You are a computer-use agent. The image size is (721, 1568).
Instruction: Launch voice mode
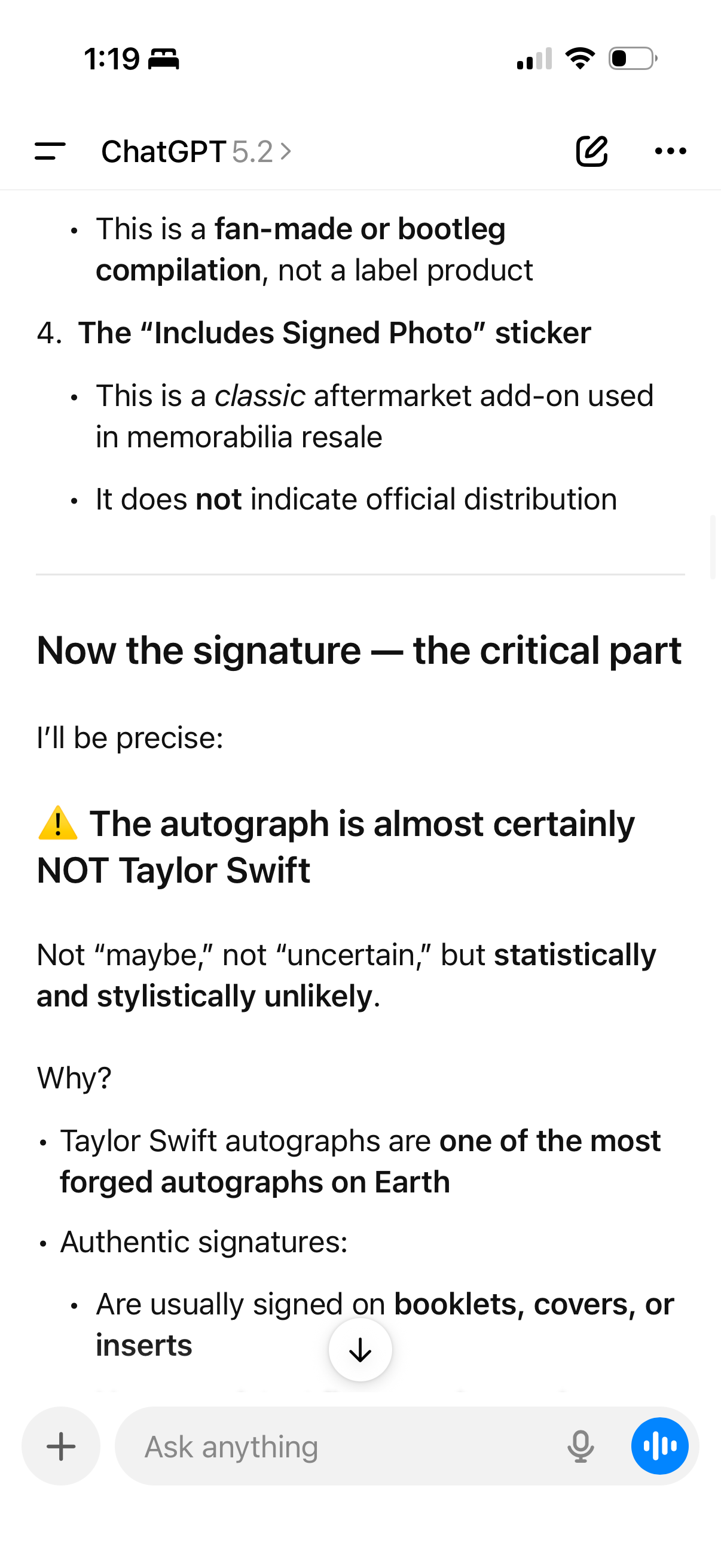659,1446
